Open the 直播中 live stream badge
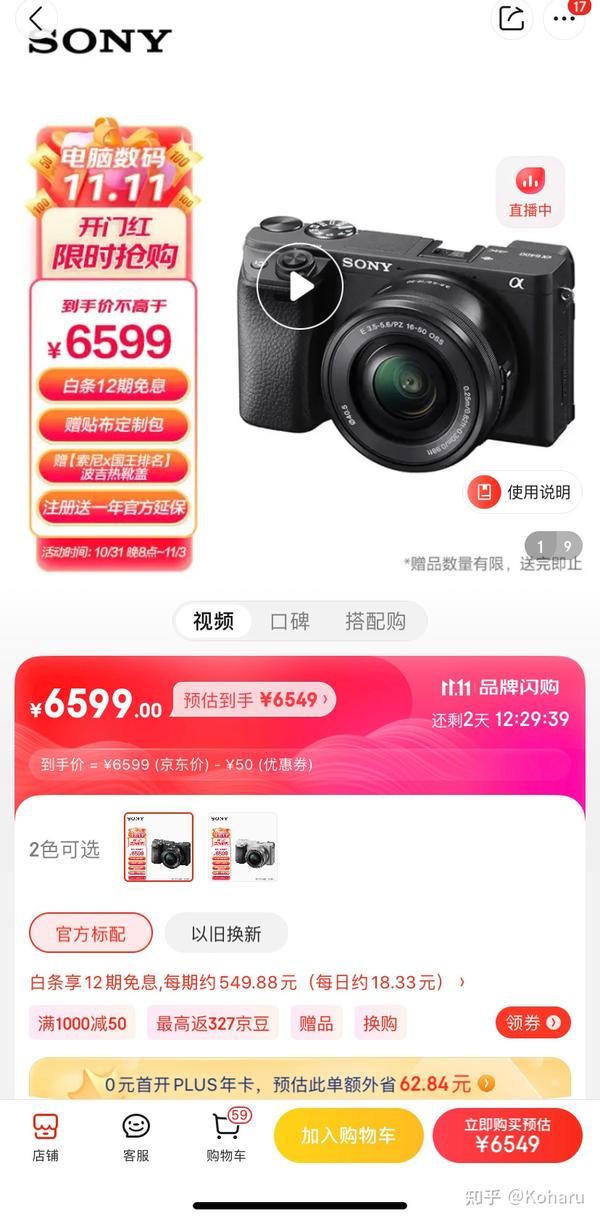Screen dimensions: 600x1221 coord(530,192)
